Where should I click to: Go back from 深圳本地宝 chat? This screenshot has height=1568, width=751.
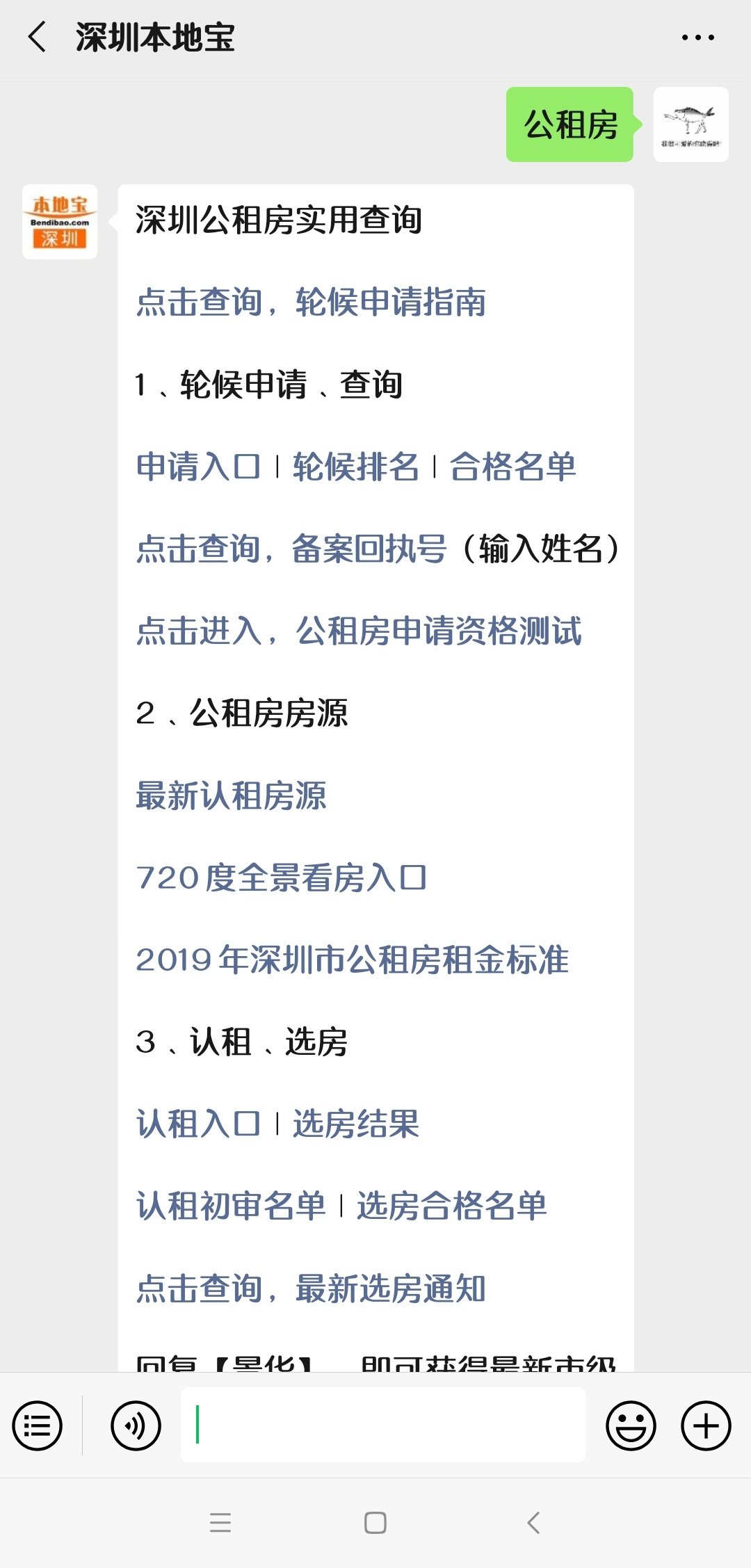click(38, 38)
